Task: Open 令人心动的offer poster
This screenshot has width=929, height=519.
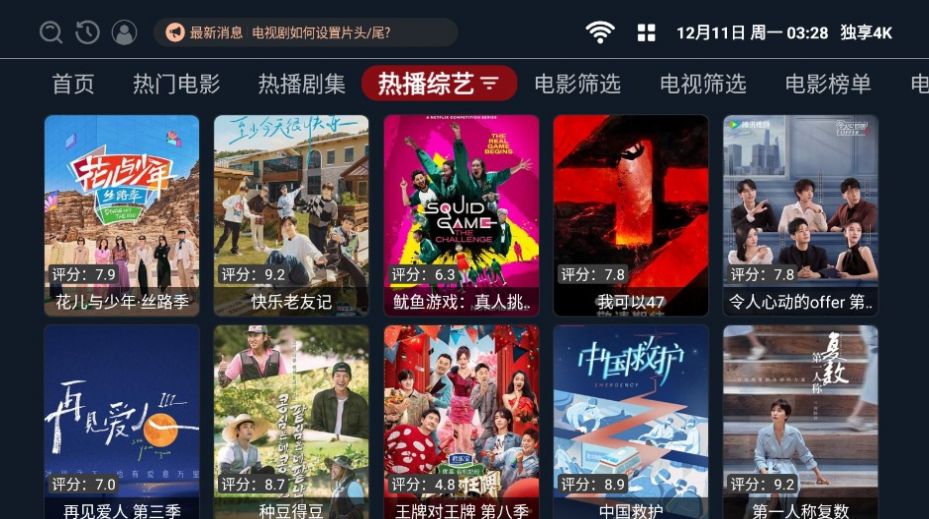Action: (x=800, y=215)
